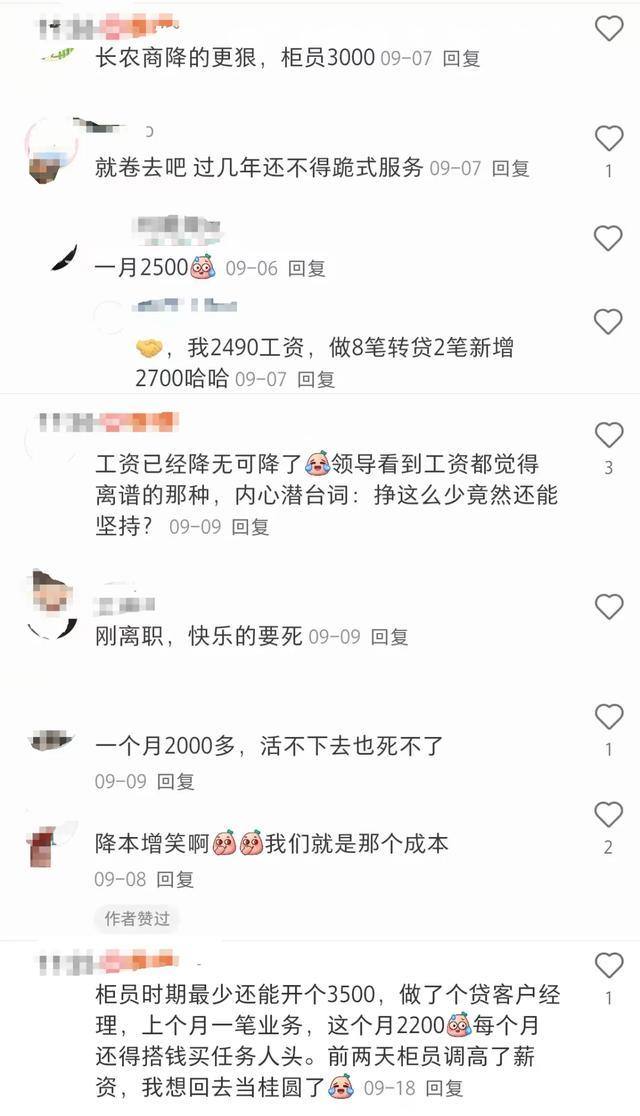Like the 刚离职，快乐的要死 comment
640x1116 pixels.
609,606
